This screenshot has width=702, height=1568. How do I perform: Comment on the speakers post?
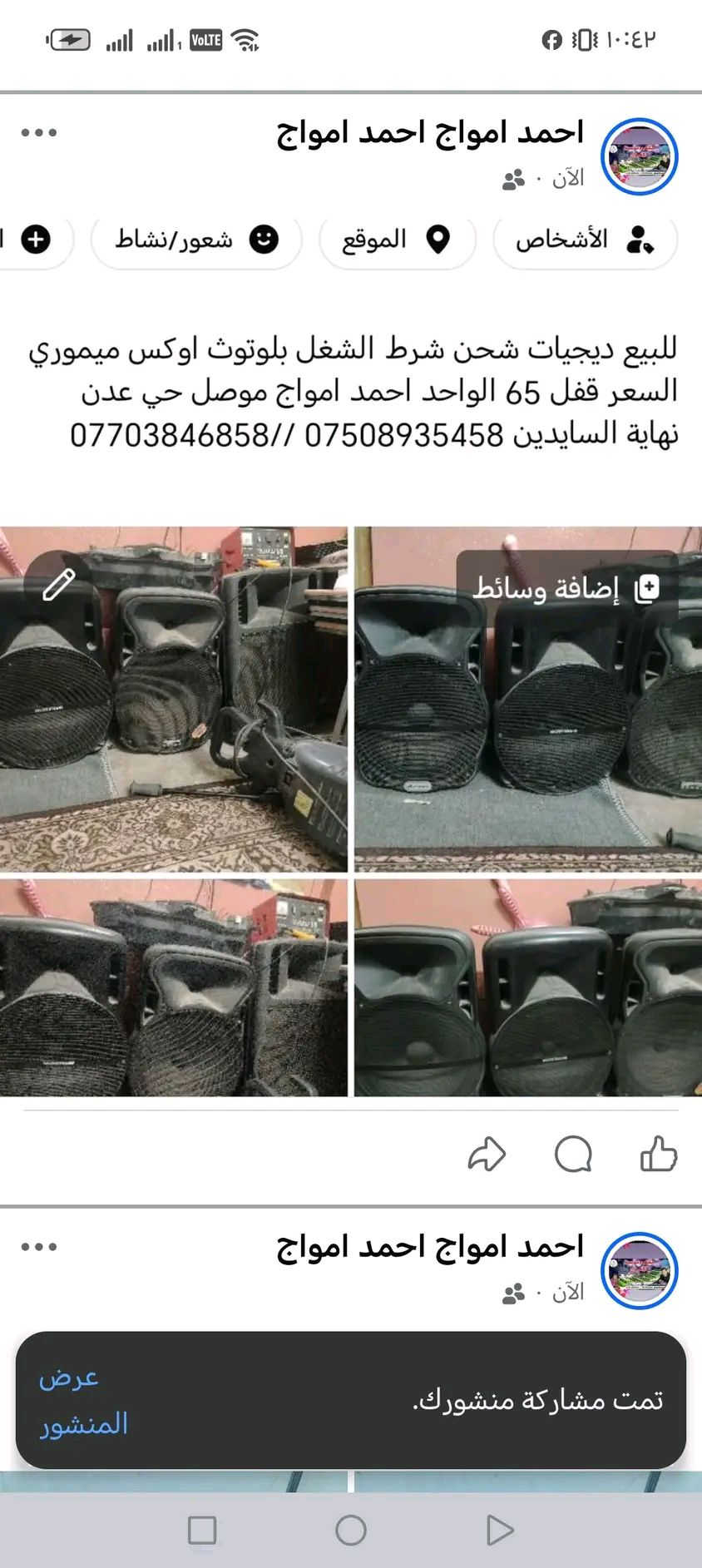573,1154
